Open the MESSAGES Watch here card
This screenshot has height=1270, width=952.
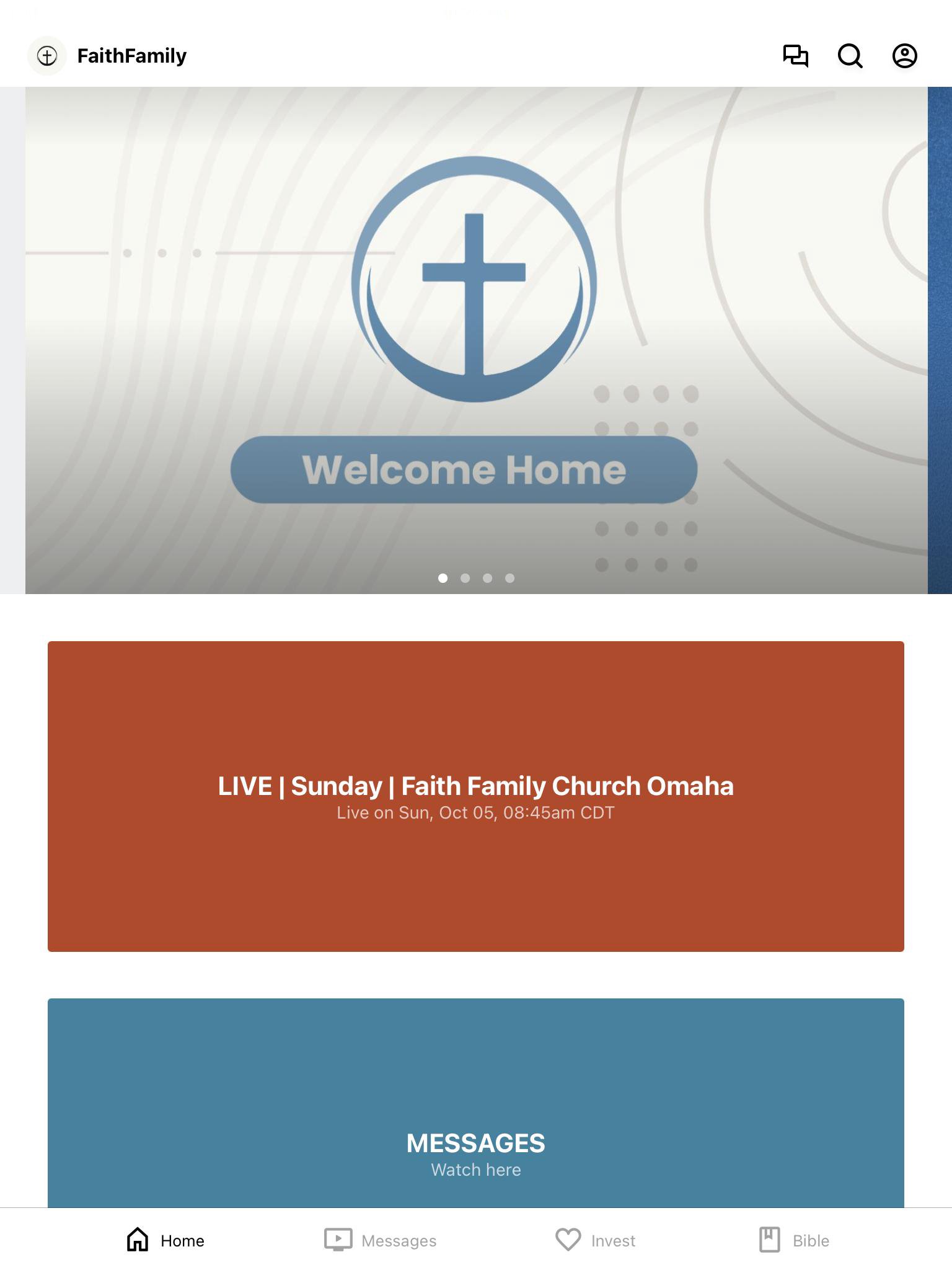[476, 1104]
